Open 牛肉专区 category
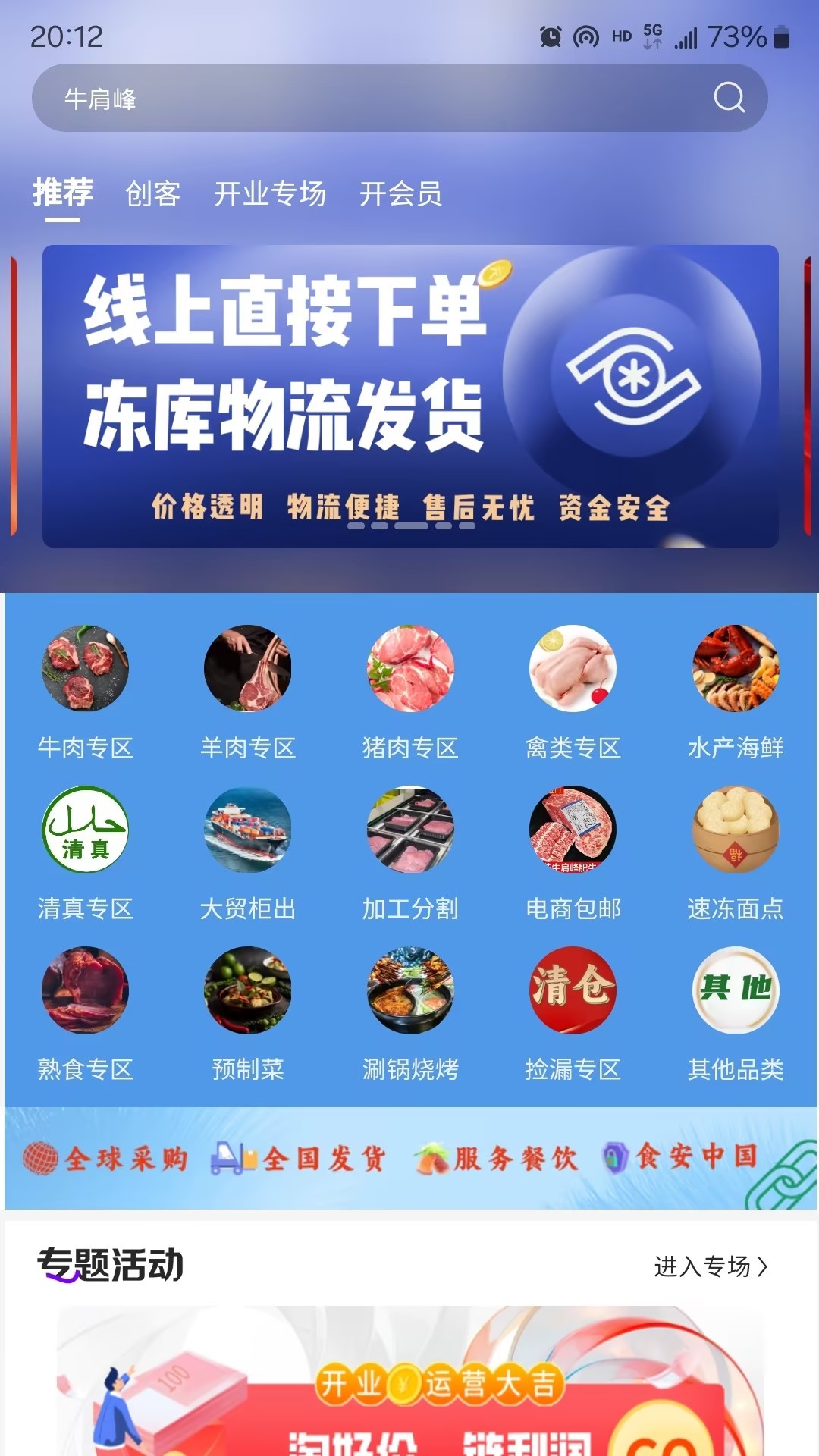The width and height of the screenshot is (819, 1456). [85, 690]
